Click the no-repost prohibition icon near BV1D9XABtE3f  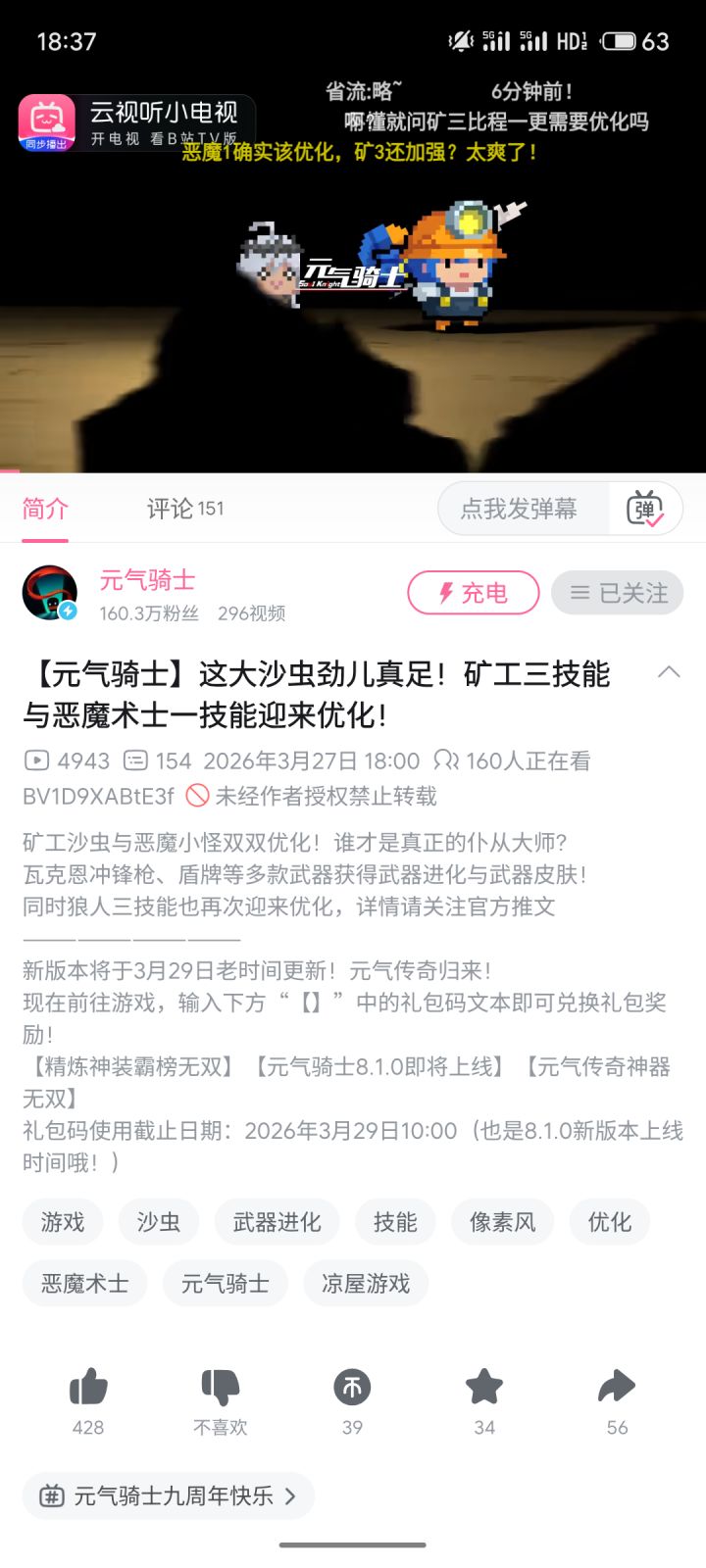pos(198,797)
